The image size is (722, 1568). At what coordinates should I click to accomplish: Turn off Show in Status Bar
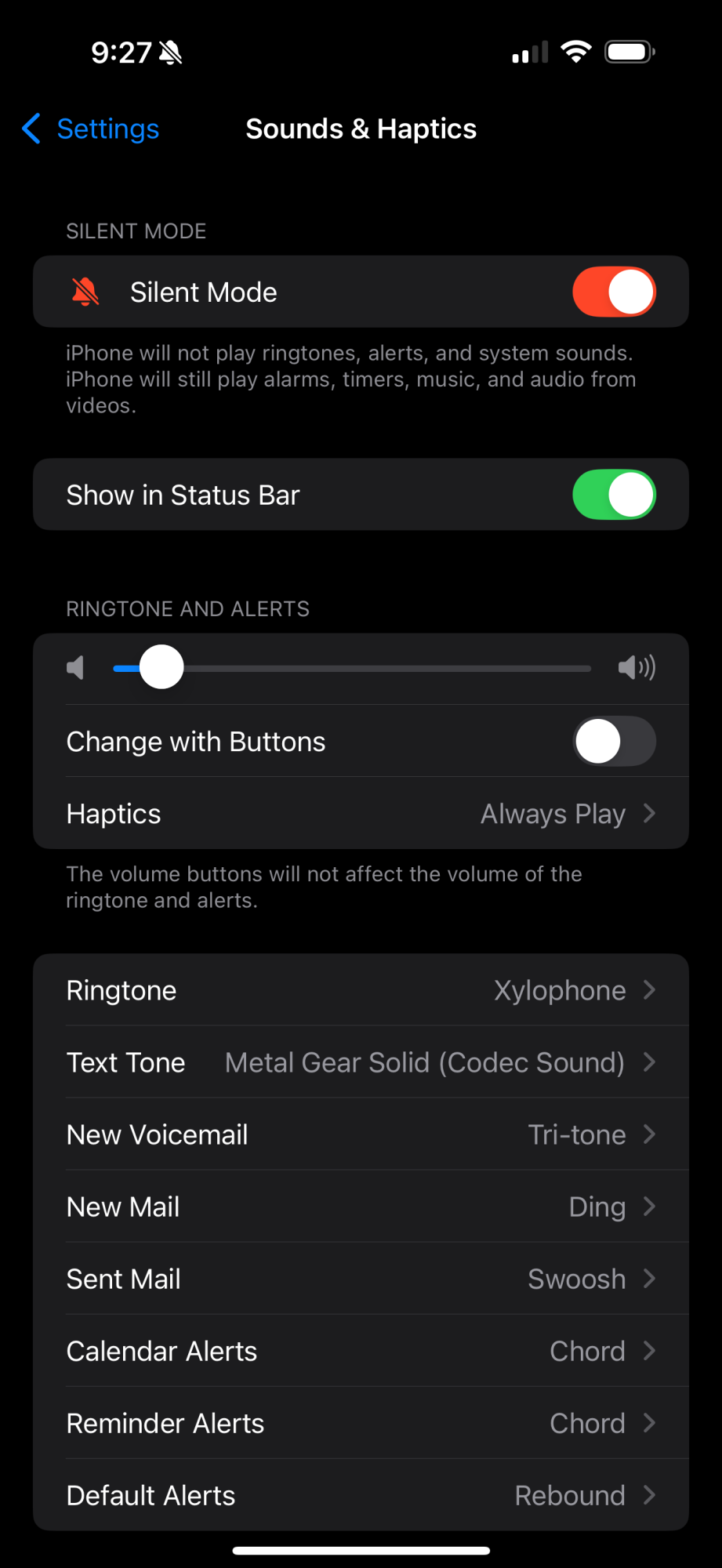(x=614, y=495)
